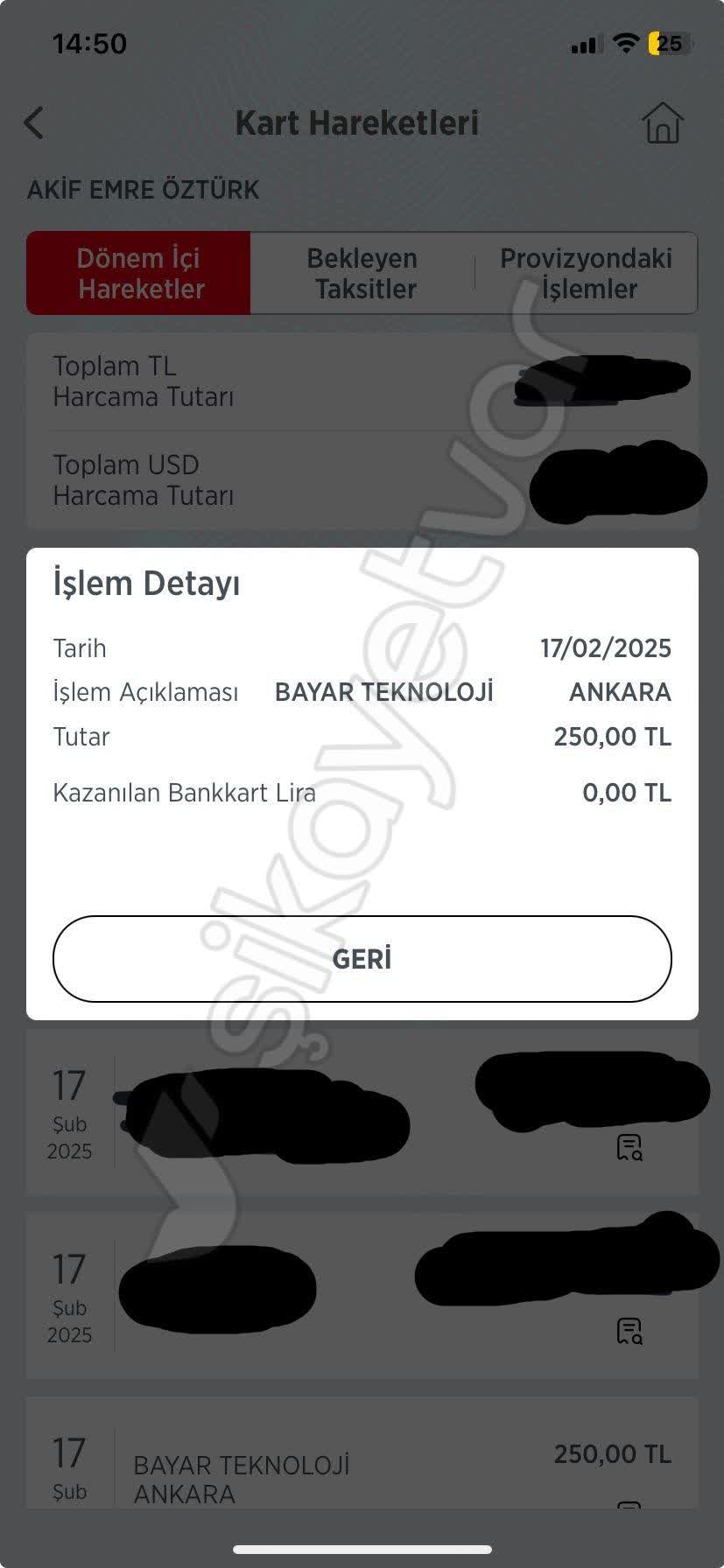Tap the Toplam TL Harcama Tutarı row
724x1568 pixels.
click(x=362, y=381)
